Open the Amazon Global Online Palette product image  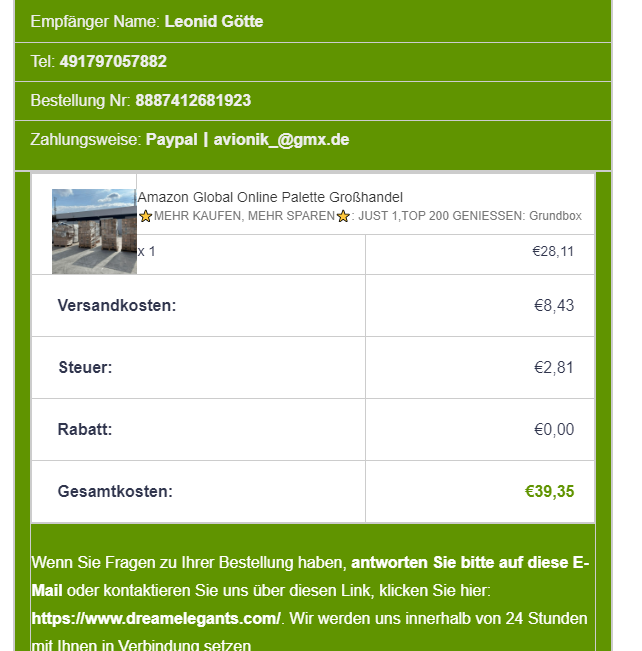tap(94, 231)
